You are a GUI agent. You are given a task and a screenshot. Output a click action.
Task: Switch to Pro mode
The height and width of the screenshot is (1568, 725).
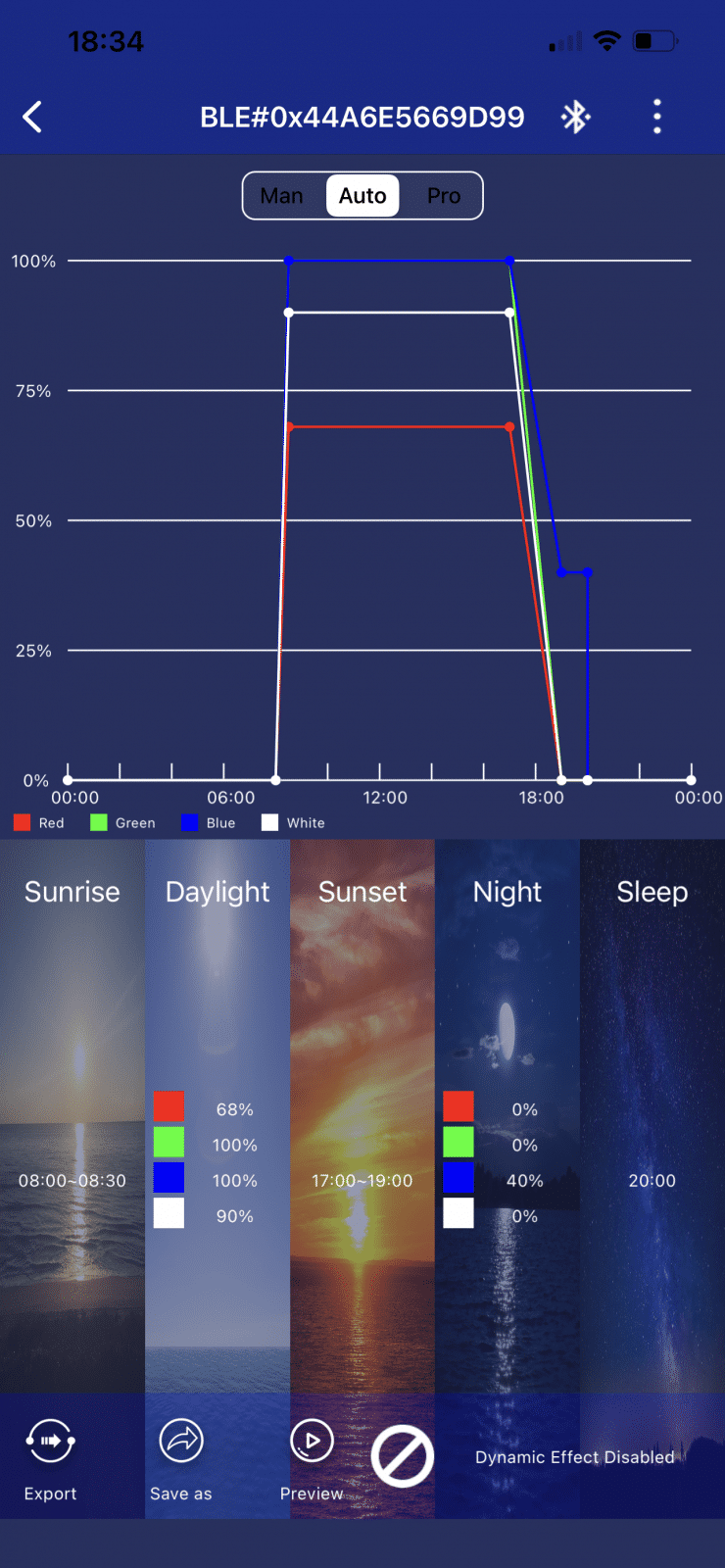(x=443, y=196)
